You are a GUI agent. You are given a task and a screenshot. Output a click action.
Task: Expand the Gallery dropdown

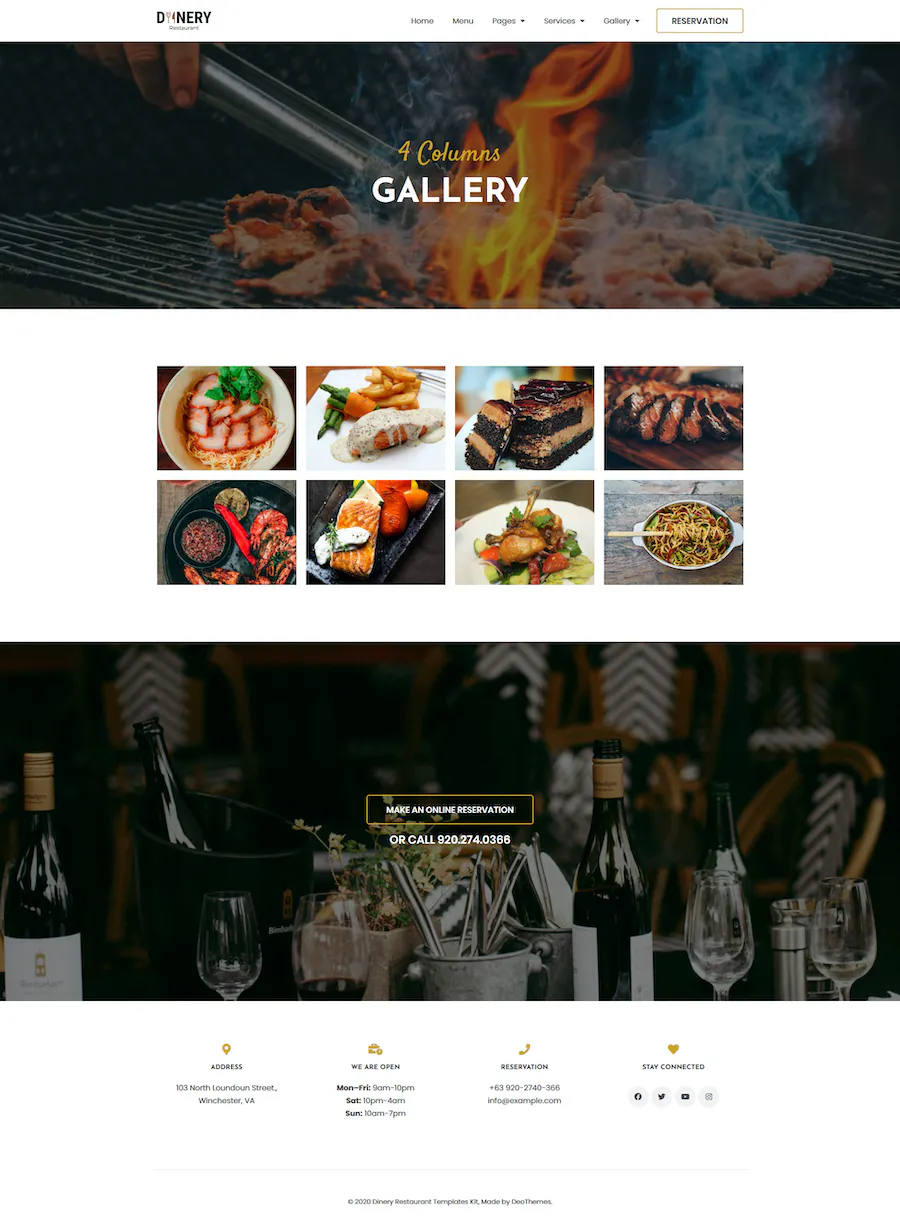(621, 21)
